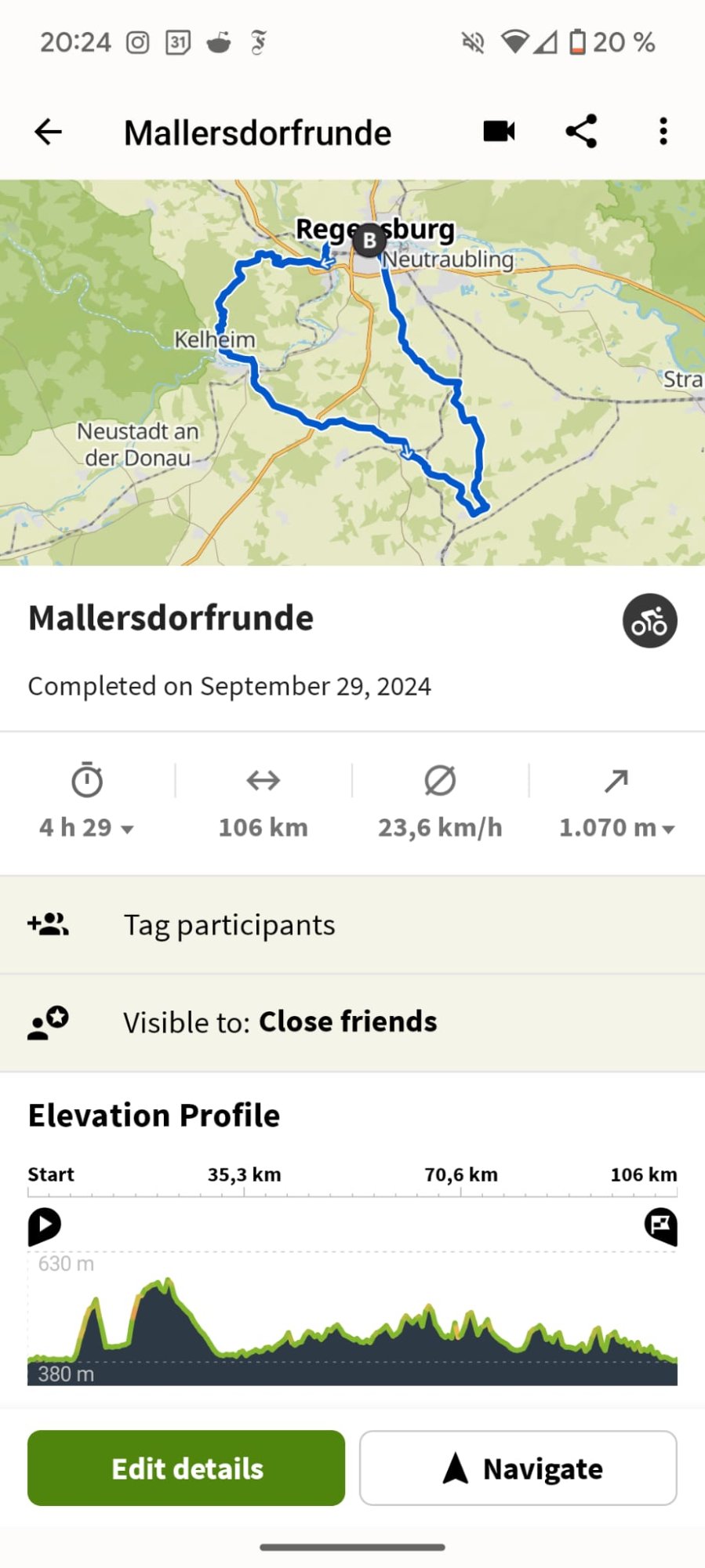Go back from Mallersdorfrunde tour
Image resolution: width=705 pixels, height=1568 pixels.
(x=48, y=132)
